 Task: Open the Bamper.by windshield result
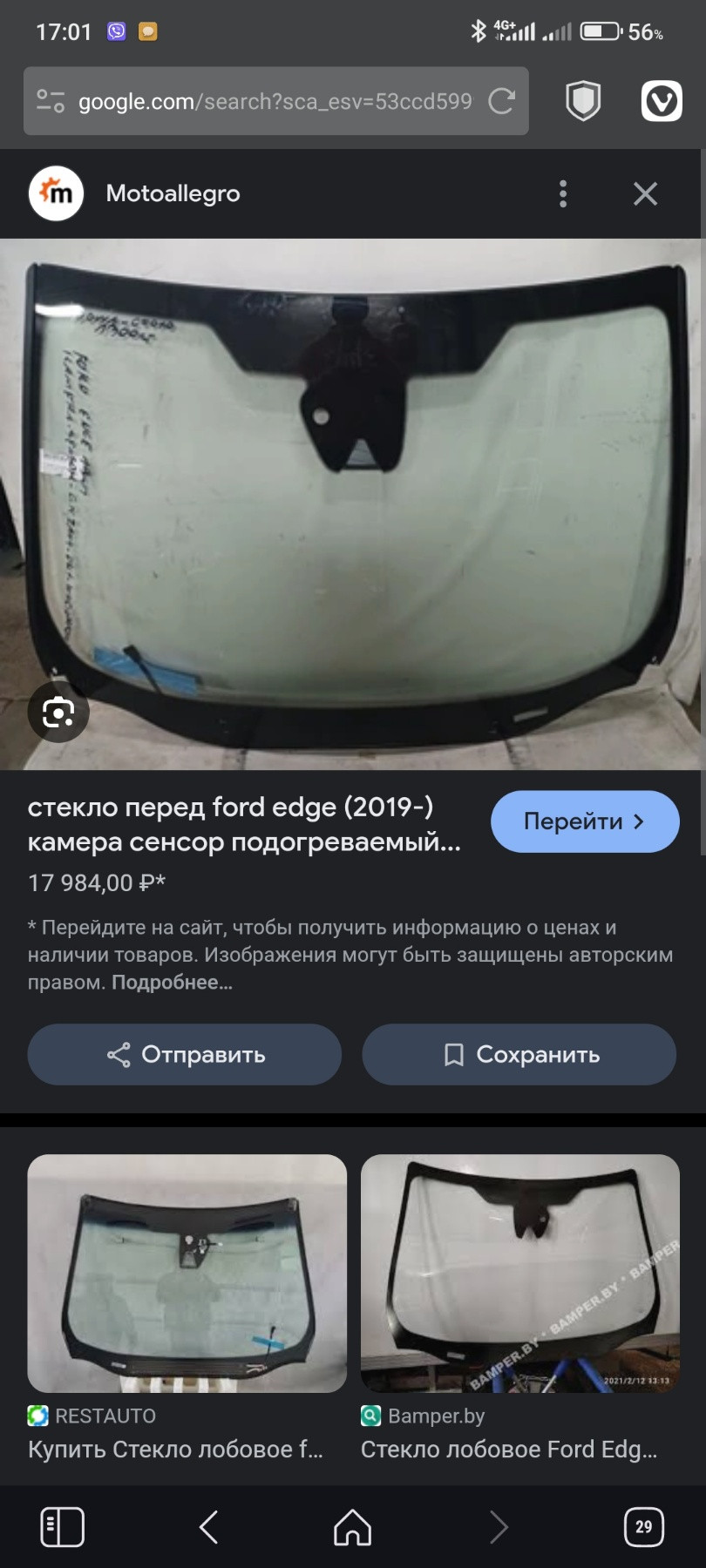(x=519, y=1274)
